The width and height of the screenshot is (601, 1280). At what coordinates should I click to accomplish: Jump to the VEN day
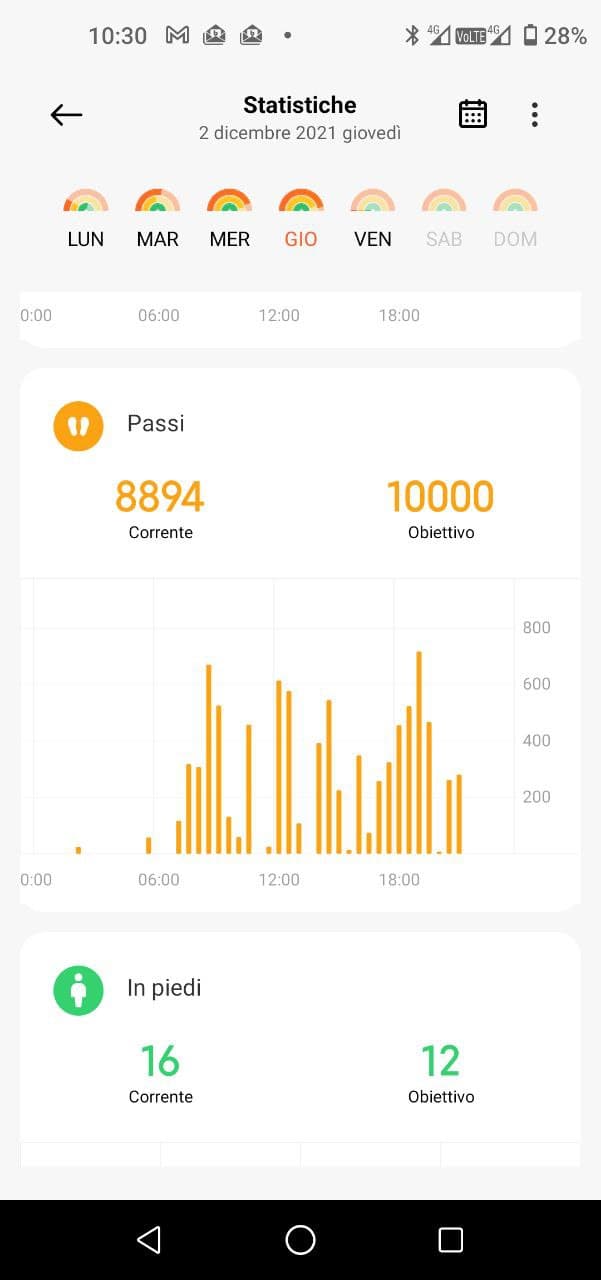(x=373, y=219)
